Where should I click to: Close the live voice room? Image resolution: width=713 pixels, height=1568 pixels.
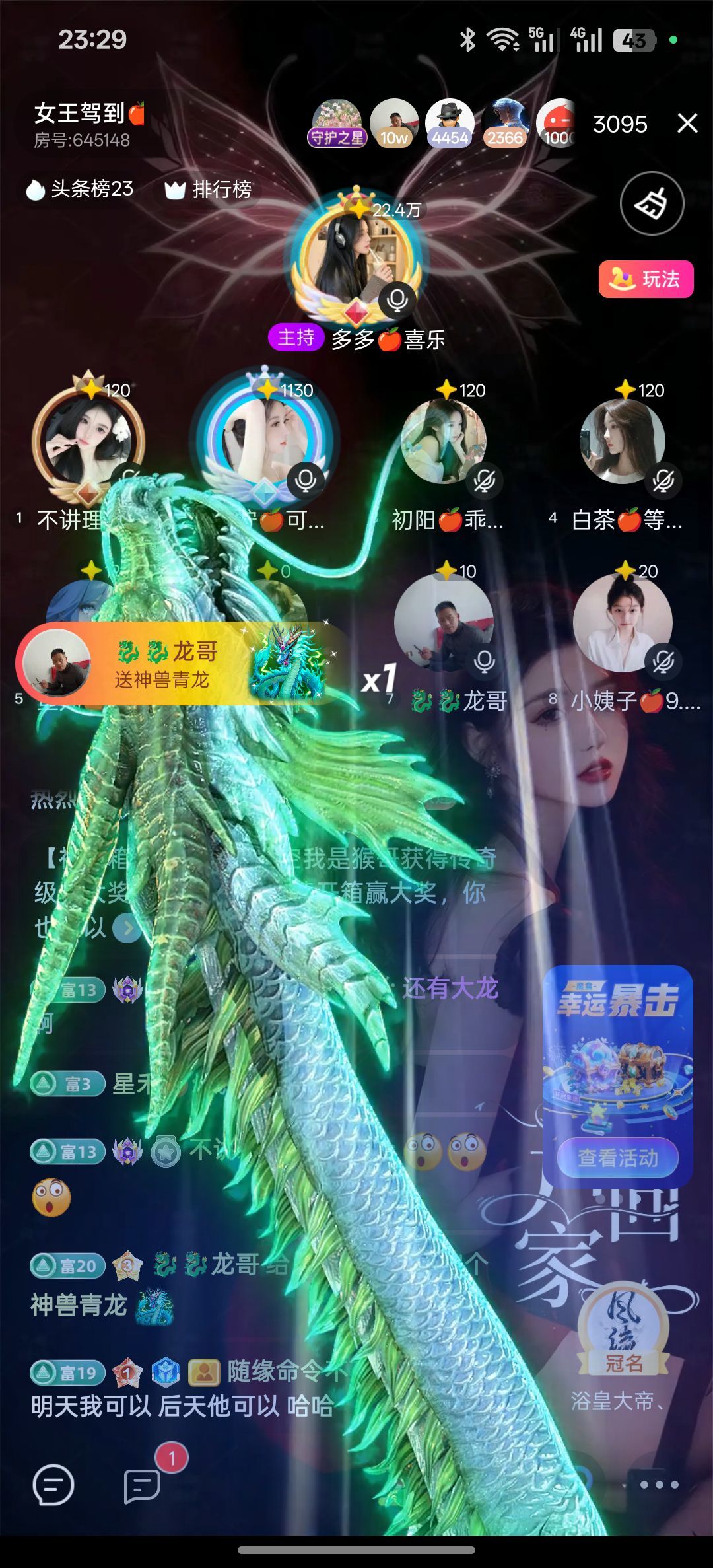687,124
